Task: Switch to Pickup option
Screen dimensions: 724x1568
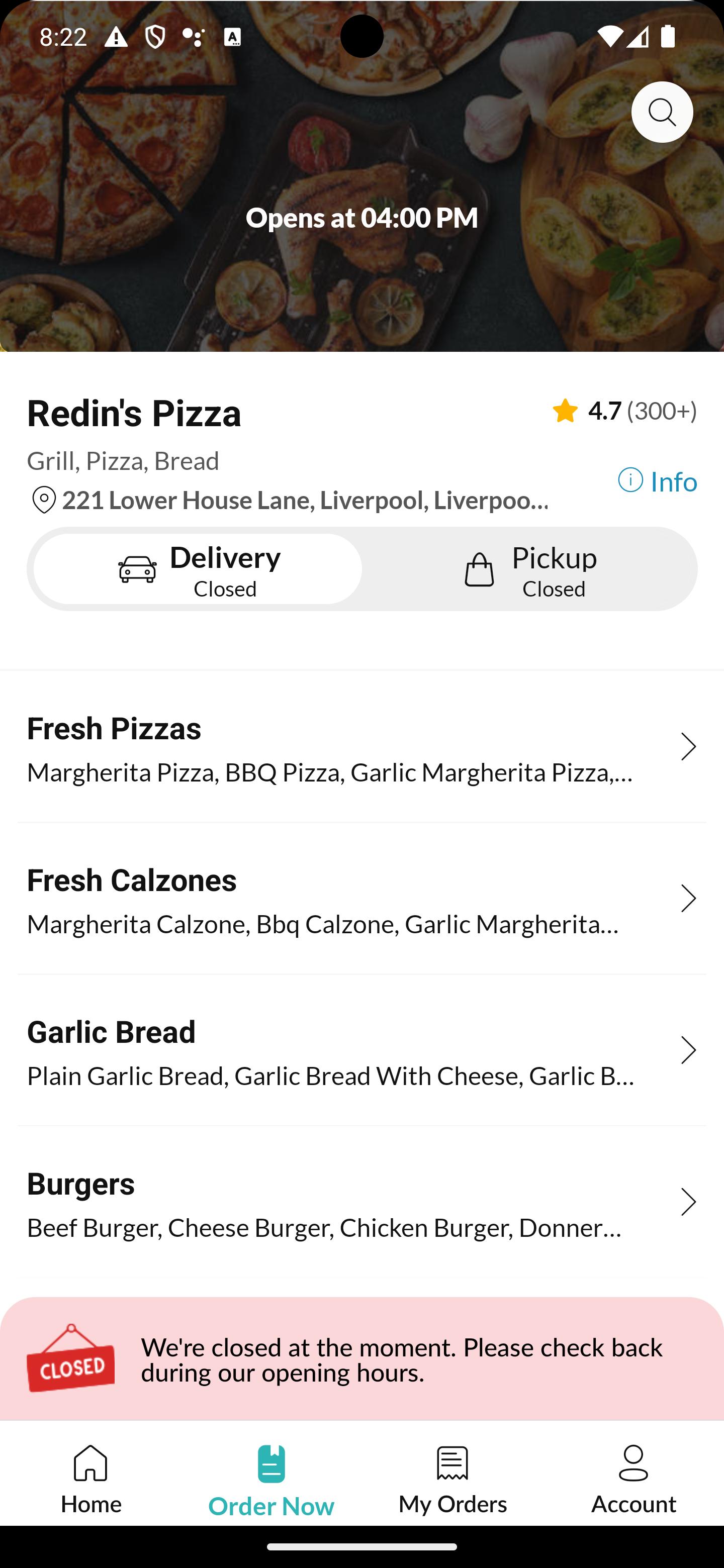Action: point(529,569)
